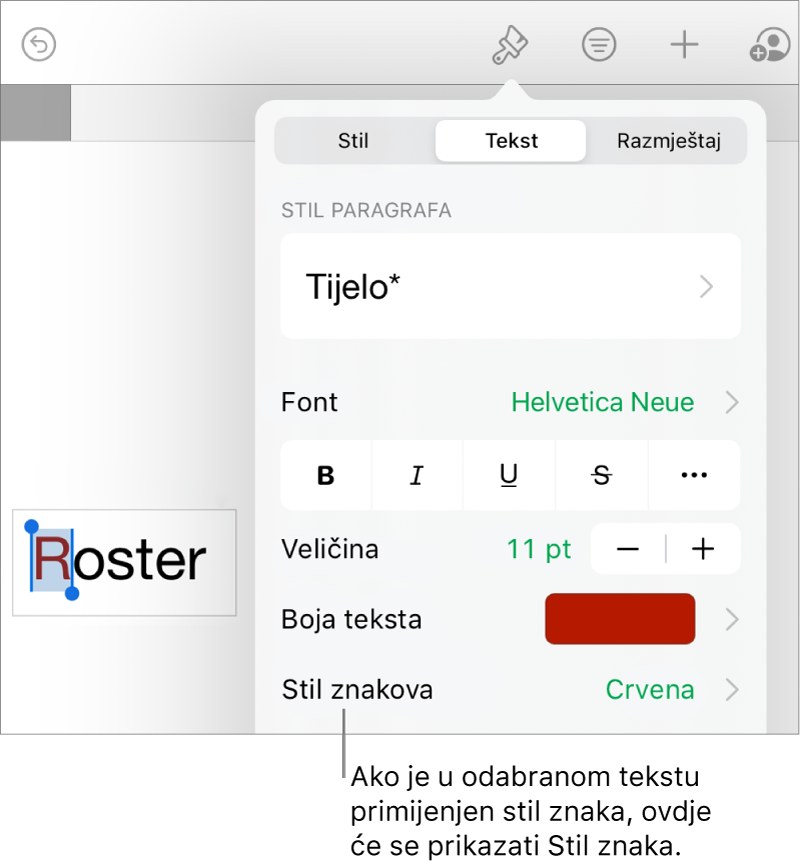The height and width of the screenshot is (867, 801).
Task: Tap the undo arrow icon
Action: point(40,45)
